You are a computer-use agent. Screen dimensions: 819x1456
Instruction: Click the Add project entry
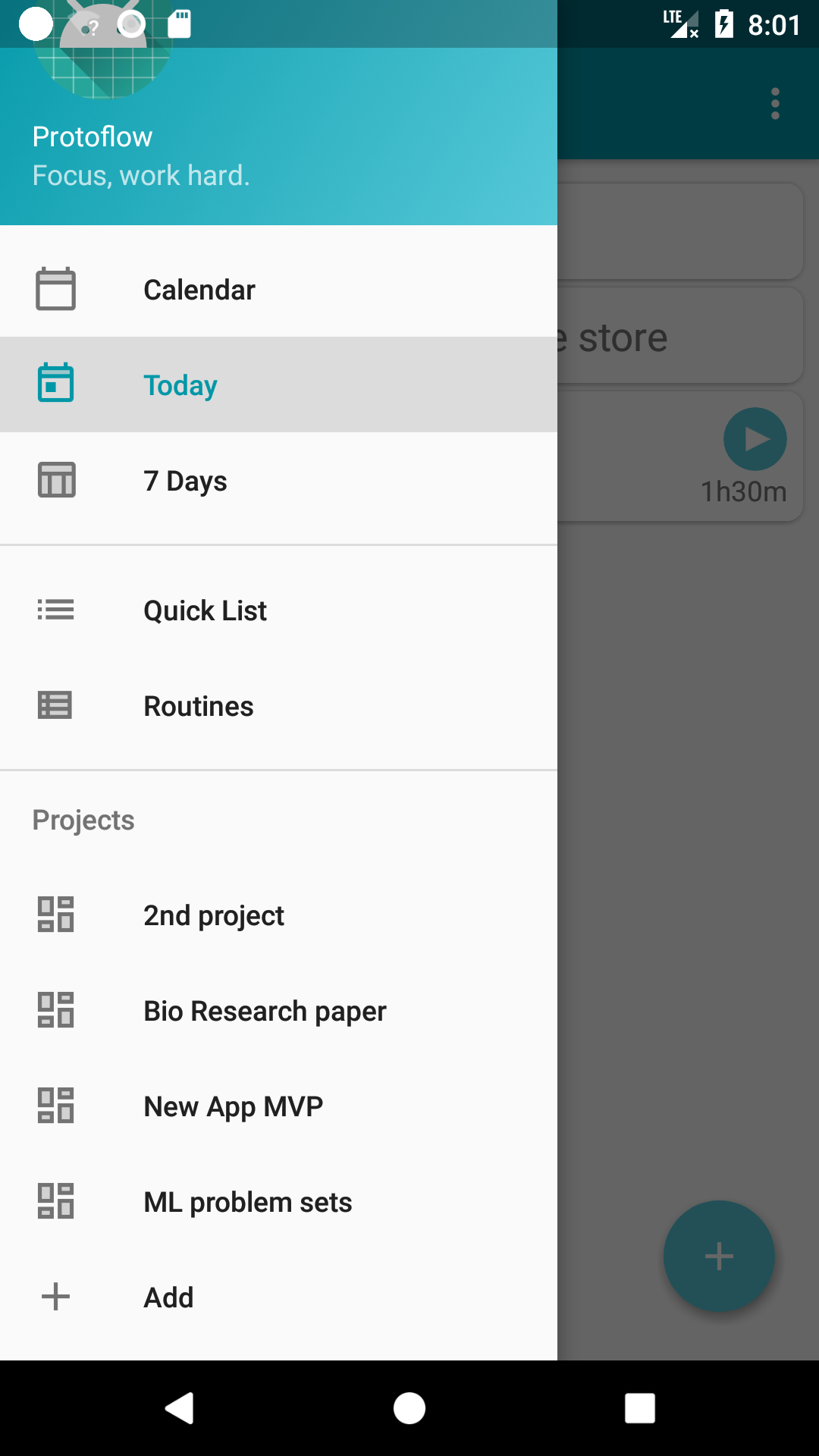[168, 1297]
